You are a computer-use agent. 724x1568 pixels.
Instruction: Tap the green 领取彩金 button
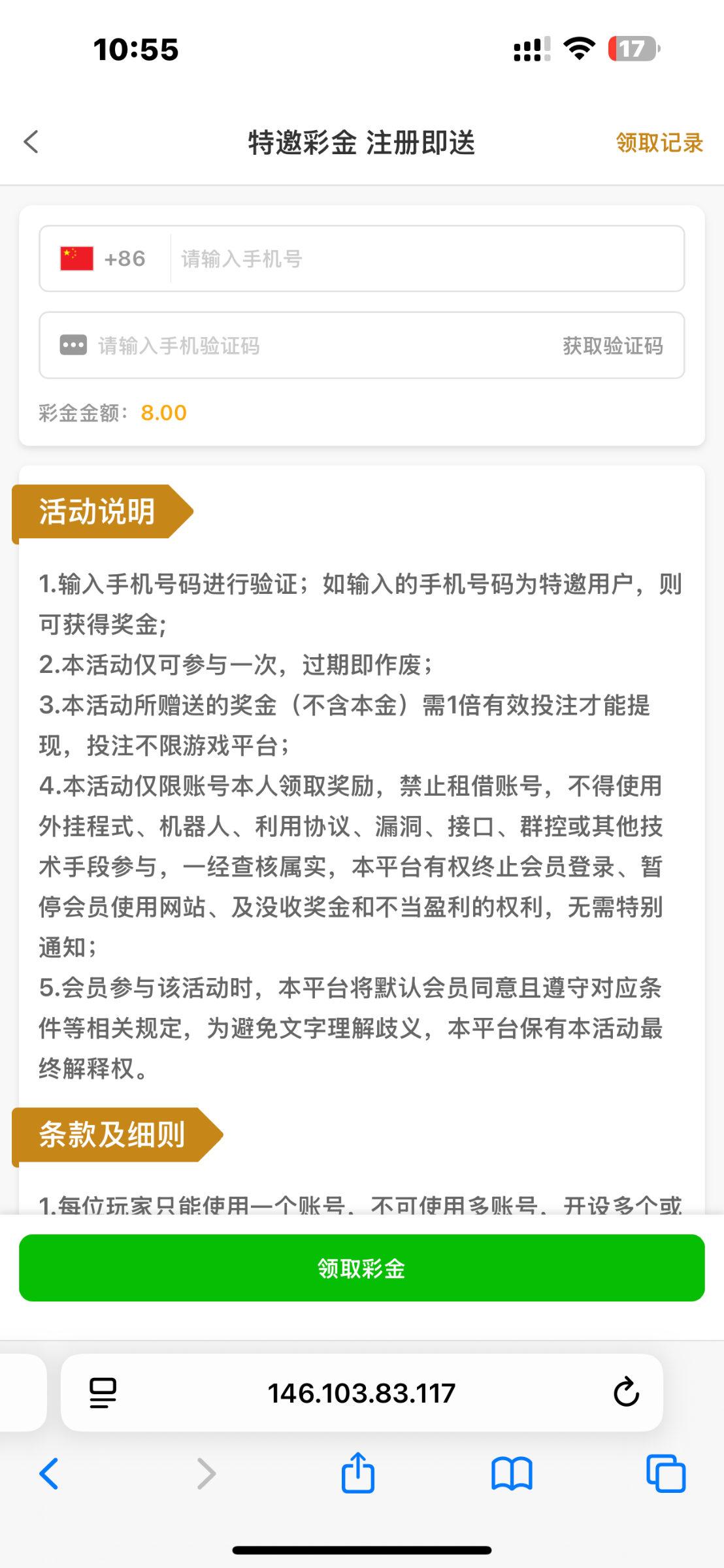pyautogui.click(x=361, y=1268)
